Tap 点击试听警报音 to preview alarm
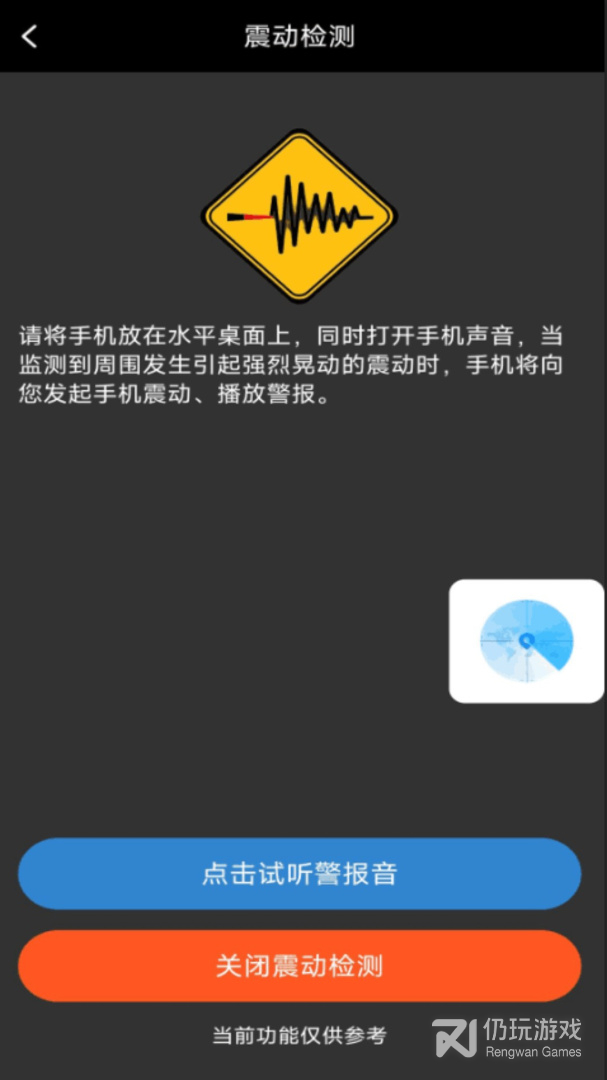 [299, 874]
